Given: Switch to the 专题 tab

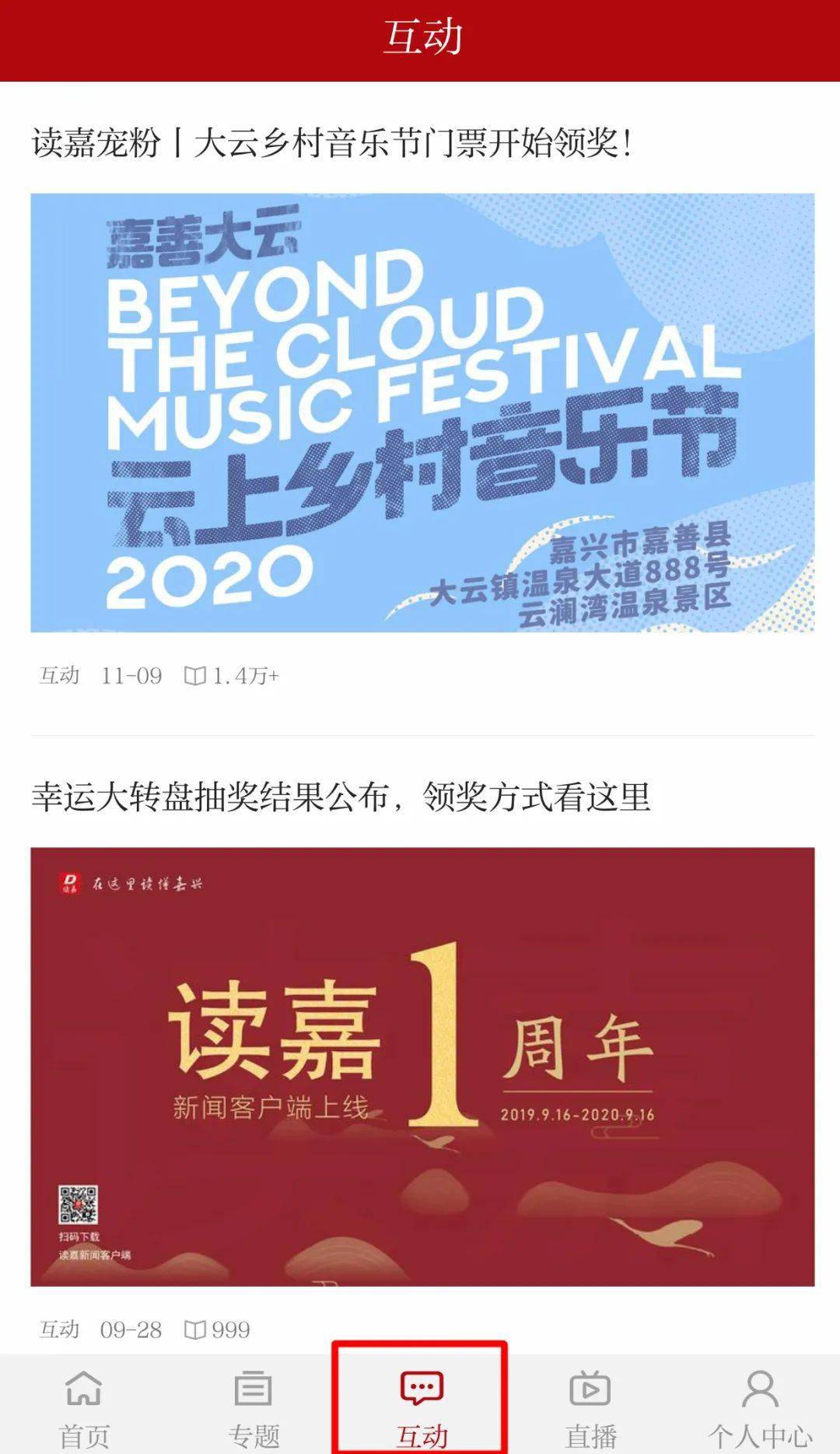Looking at the screenshot, I should (x=253, y=1408).
